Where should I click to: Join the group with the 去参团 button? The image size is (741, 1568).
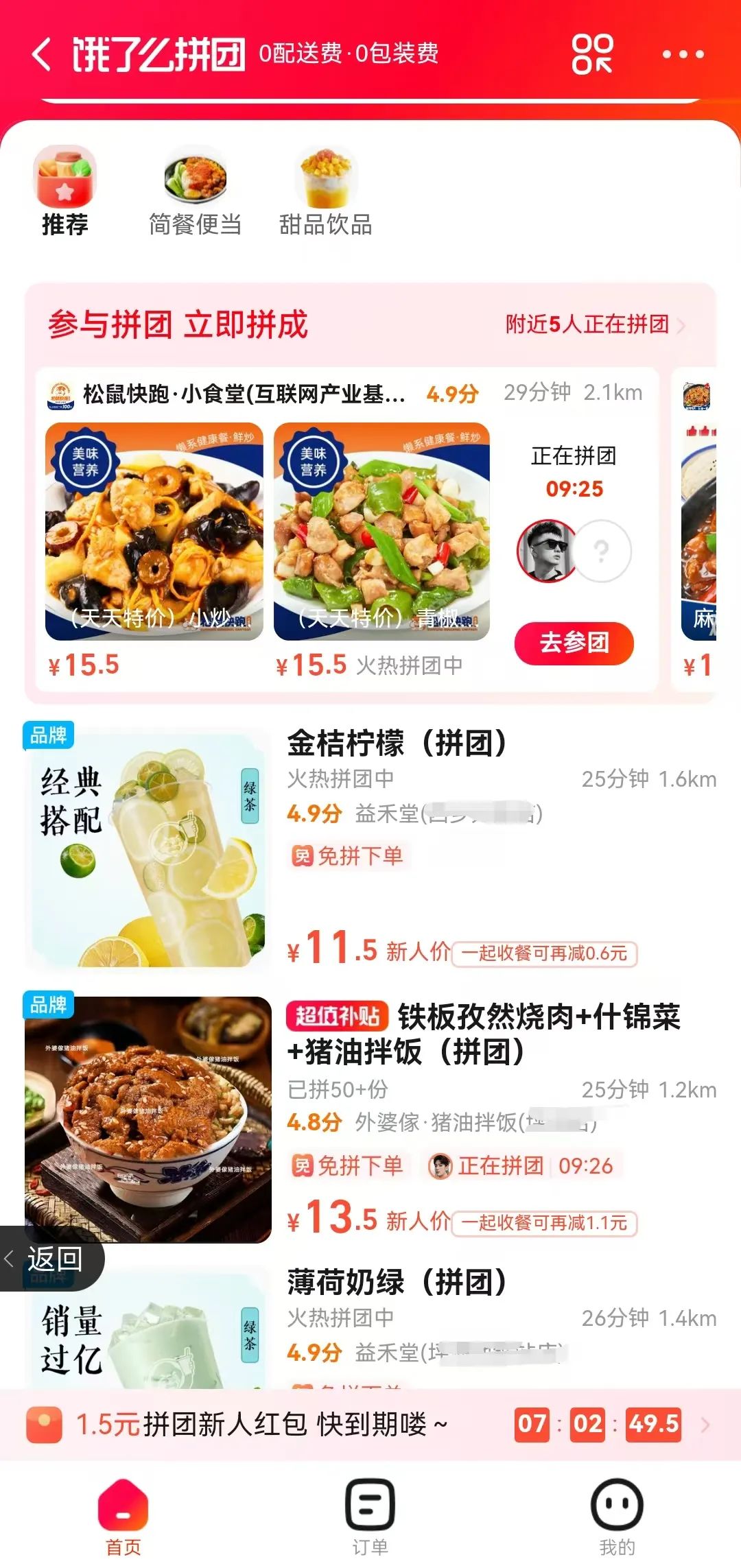pos(574,643)
